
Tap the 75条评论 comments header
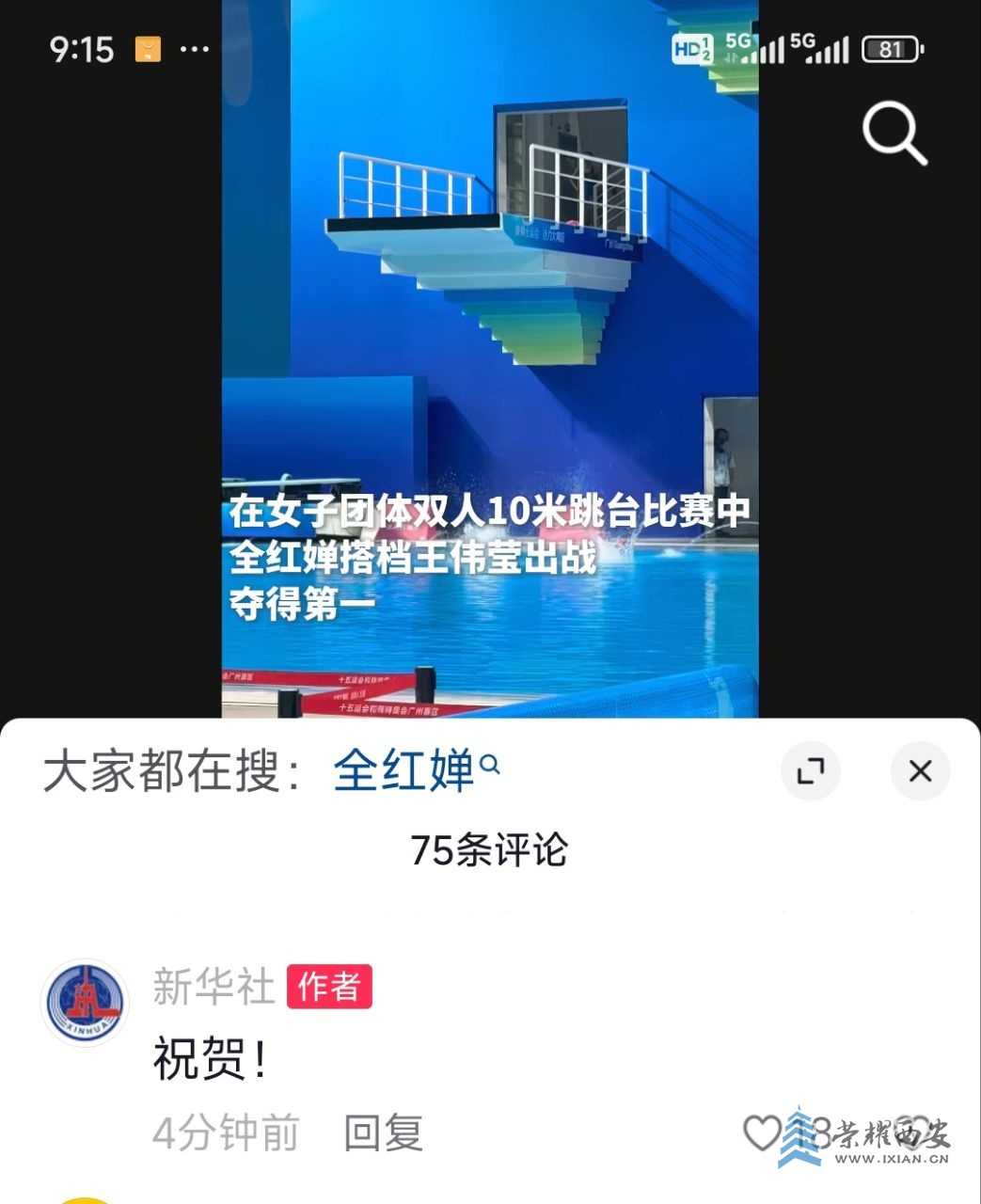click(490, 849)
